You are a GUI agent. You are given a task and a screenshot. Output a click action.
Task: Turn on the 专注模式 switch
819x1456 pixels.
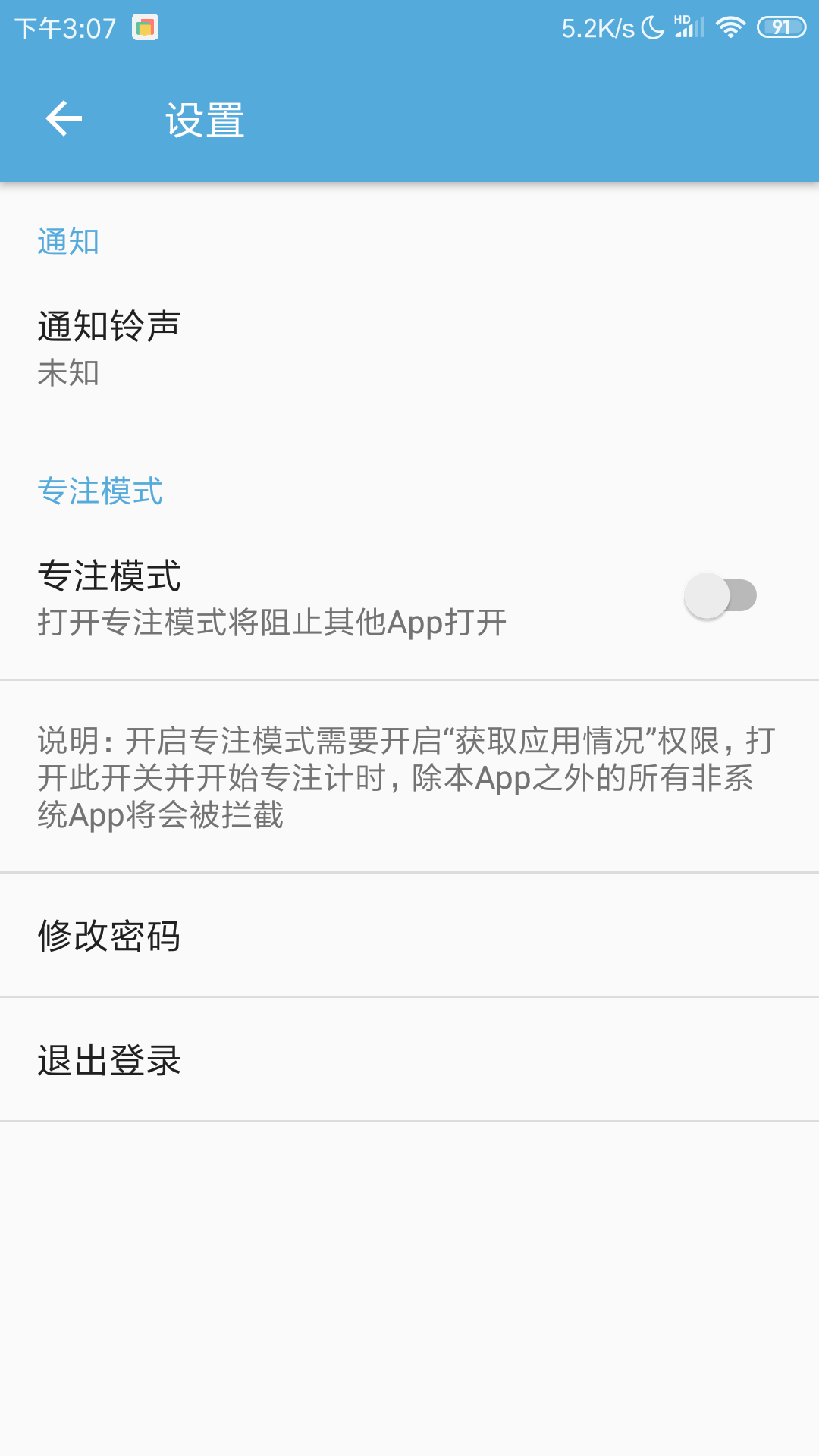(x=720, y=596)
